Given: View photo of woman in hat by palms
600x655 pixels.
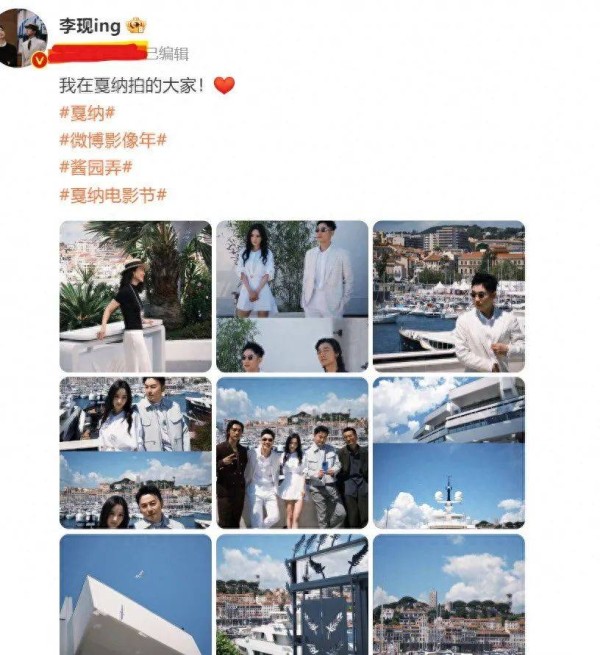Looking at the screenshot, I should click(x=135, y=296).
